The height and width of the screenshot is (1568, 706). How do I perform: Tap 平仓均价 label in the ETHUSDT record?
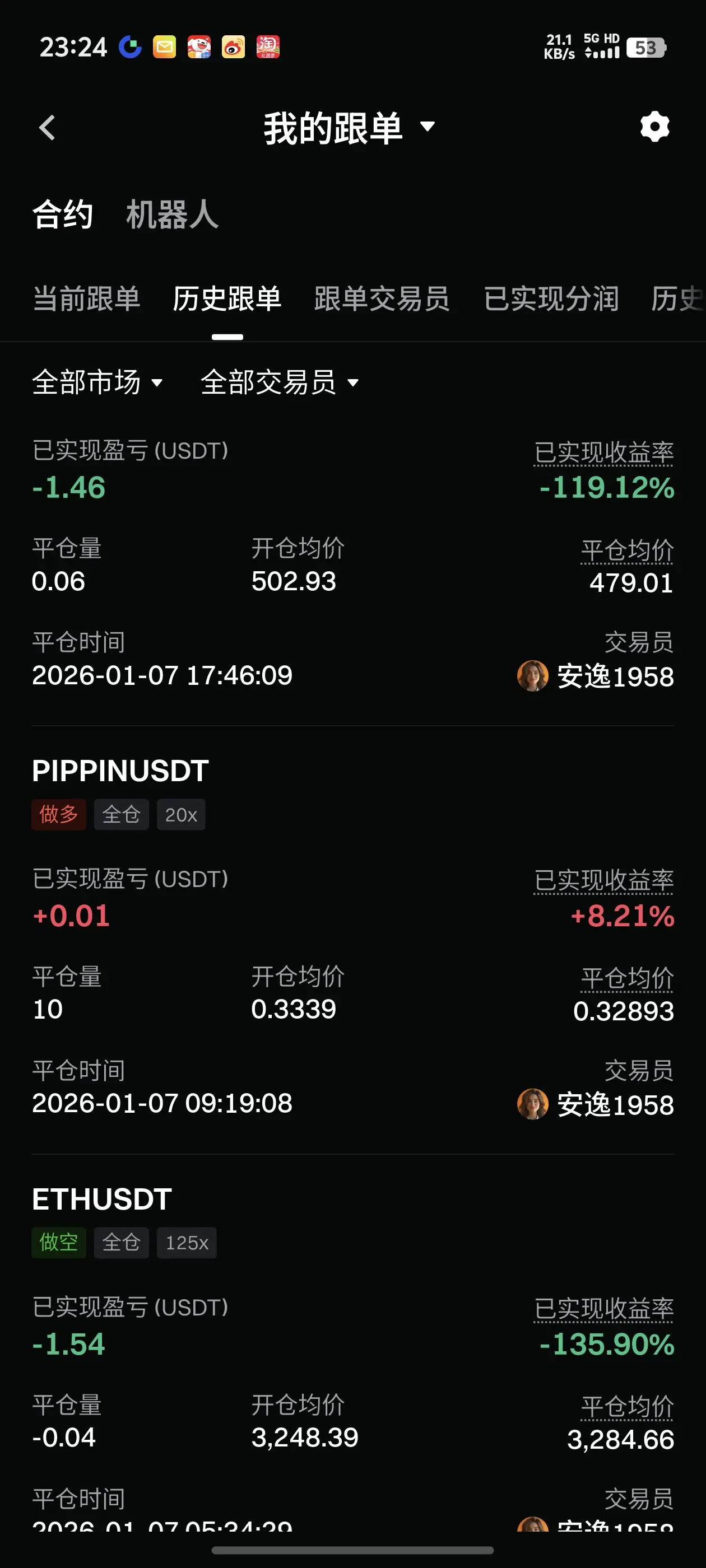tap(628, 1407)
